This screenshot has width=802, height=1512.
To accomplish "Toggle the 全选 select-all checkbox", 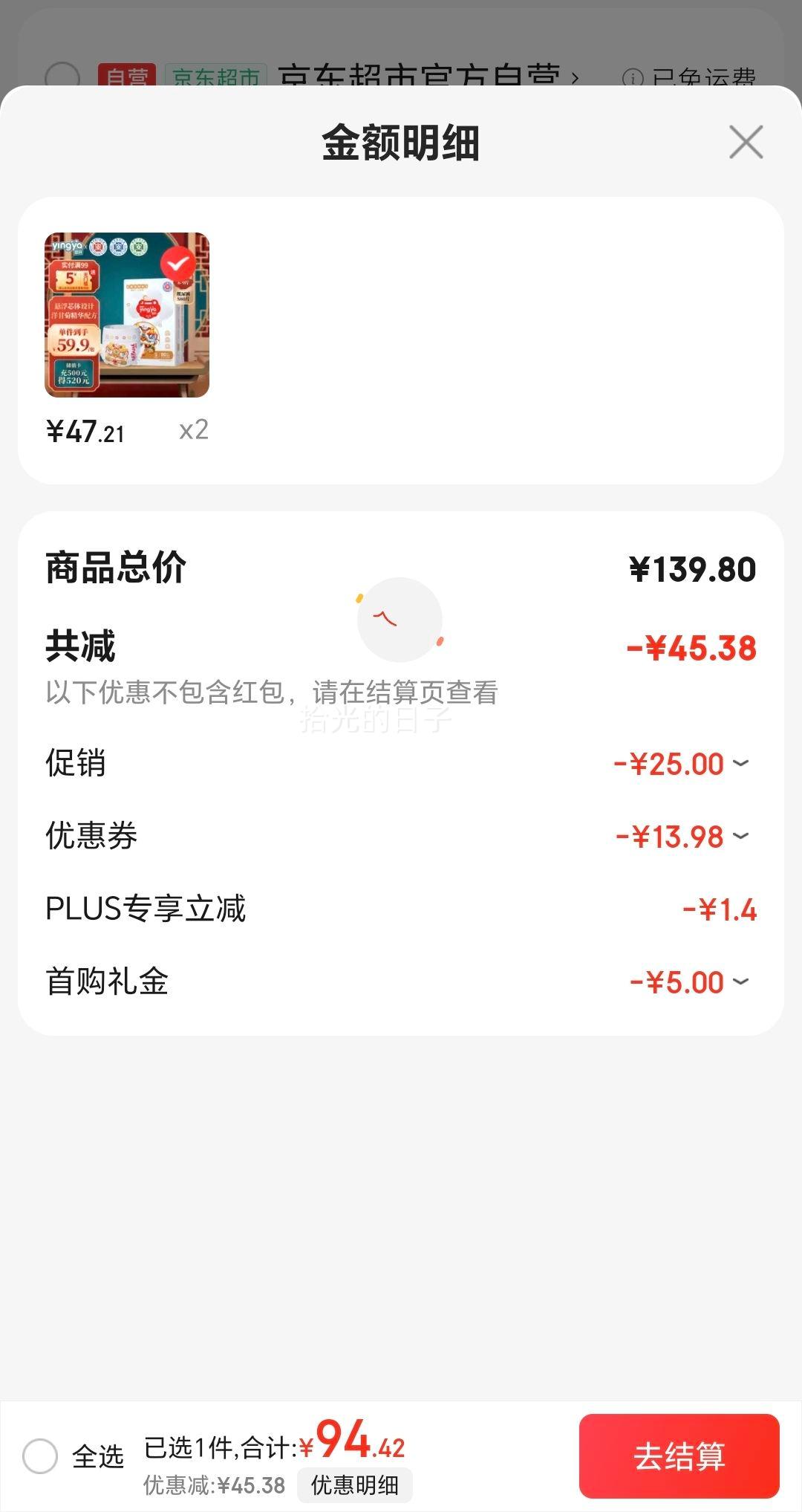I will [40, 1456].
